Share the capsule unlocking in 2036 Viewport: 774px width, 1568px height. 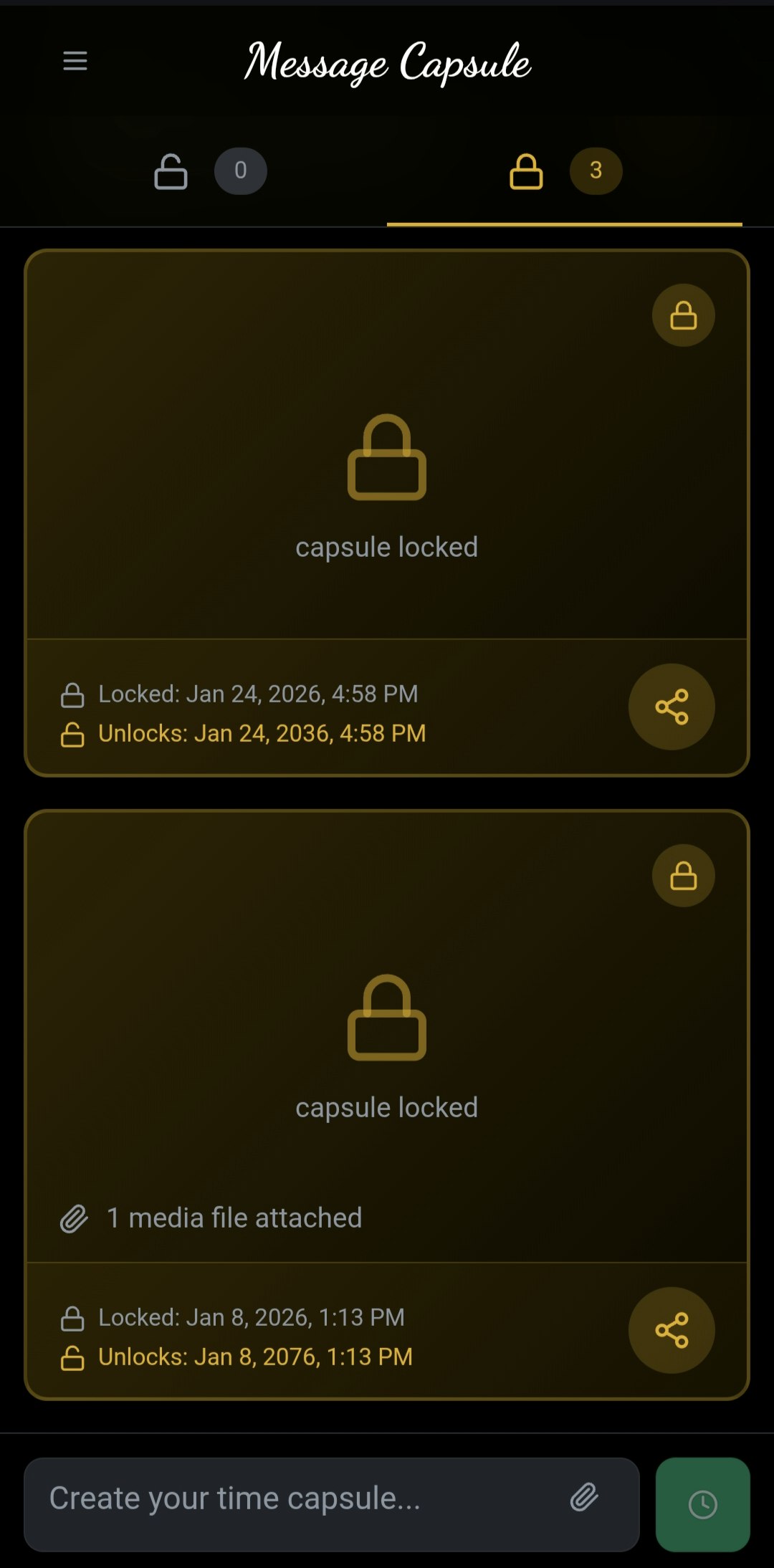point(672,707)
